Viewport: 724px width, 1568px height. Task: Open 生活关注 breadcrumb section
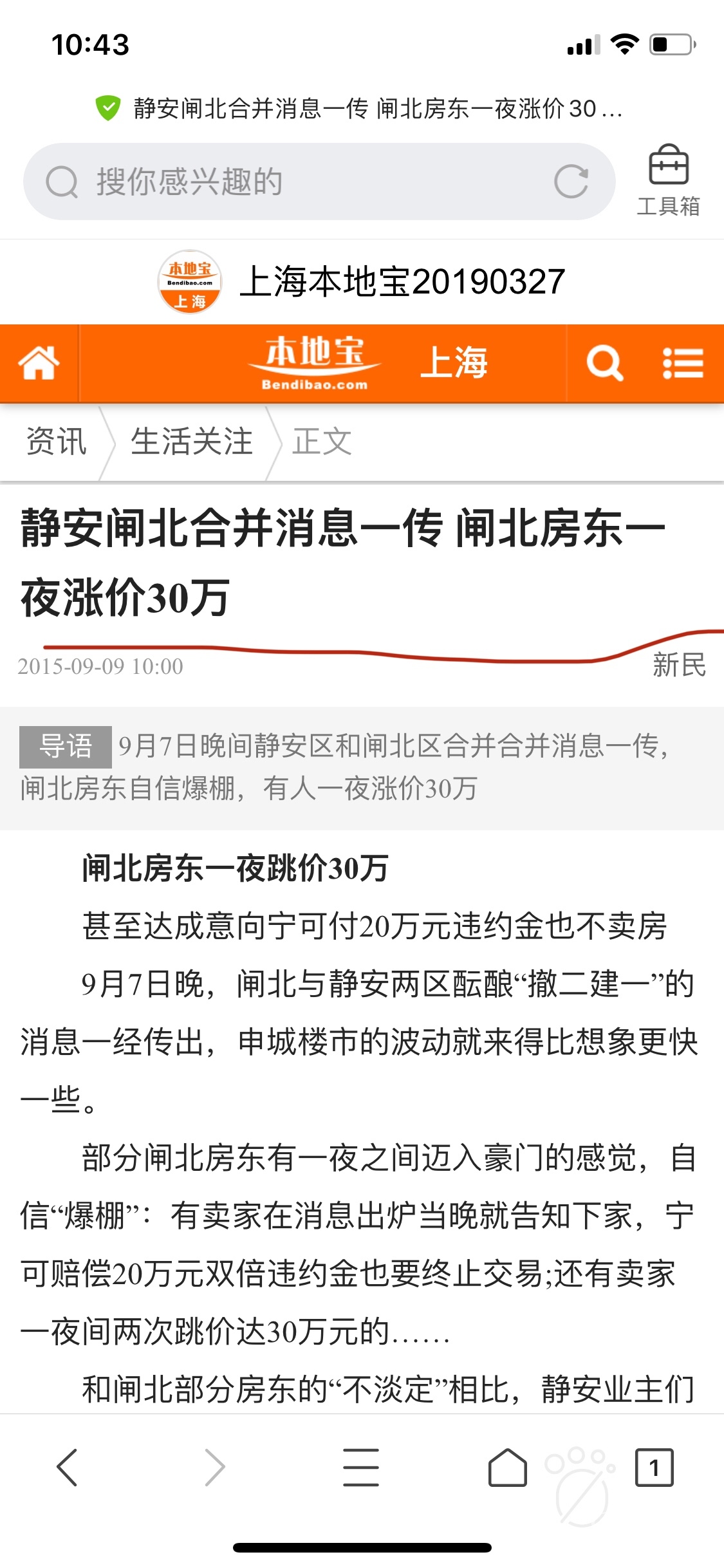[192, 442]
